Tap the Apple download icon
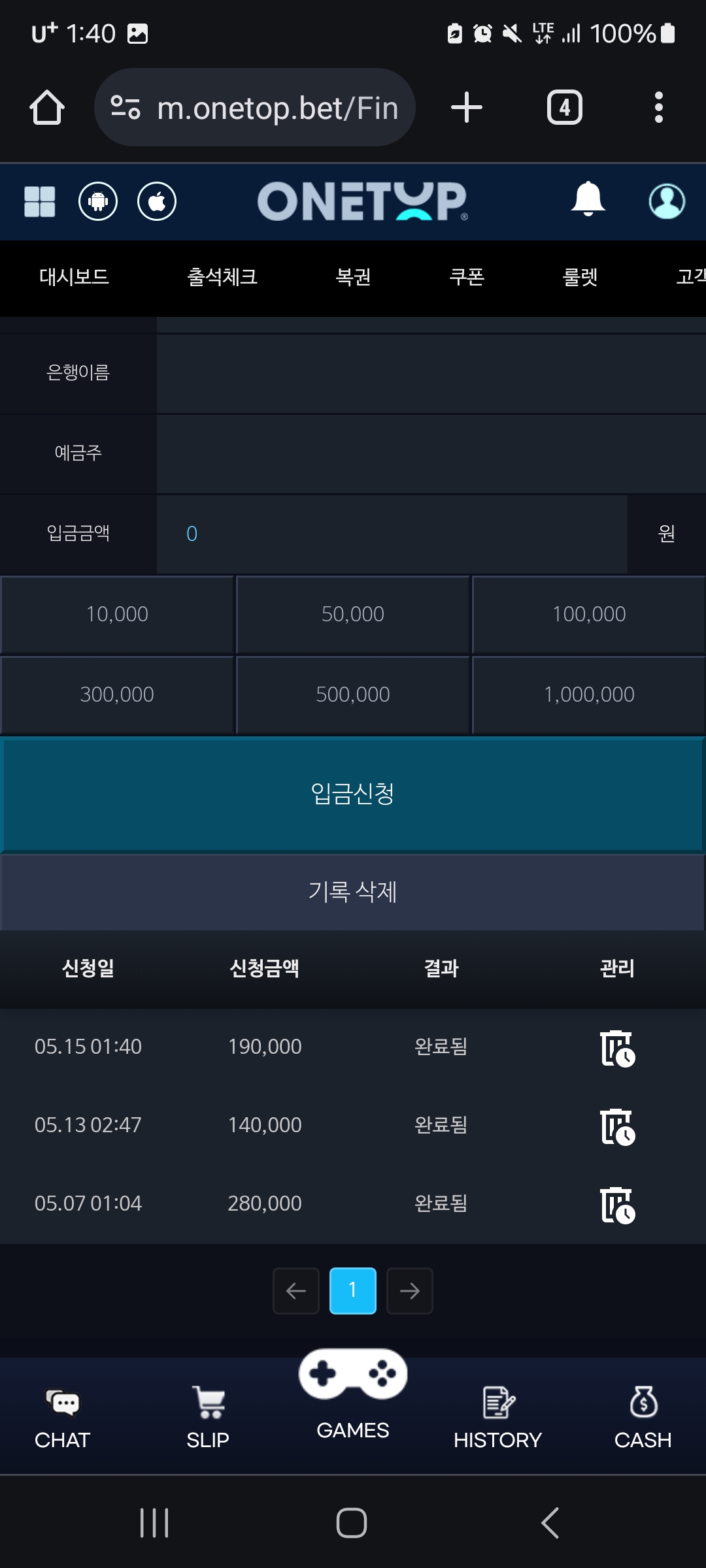Screen dimensions: 706x1568 pos(157,201)
